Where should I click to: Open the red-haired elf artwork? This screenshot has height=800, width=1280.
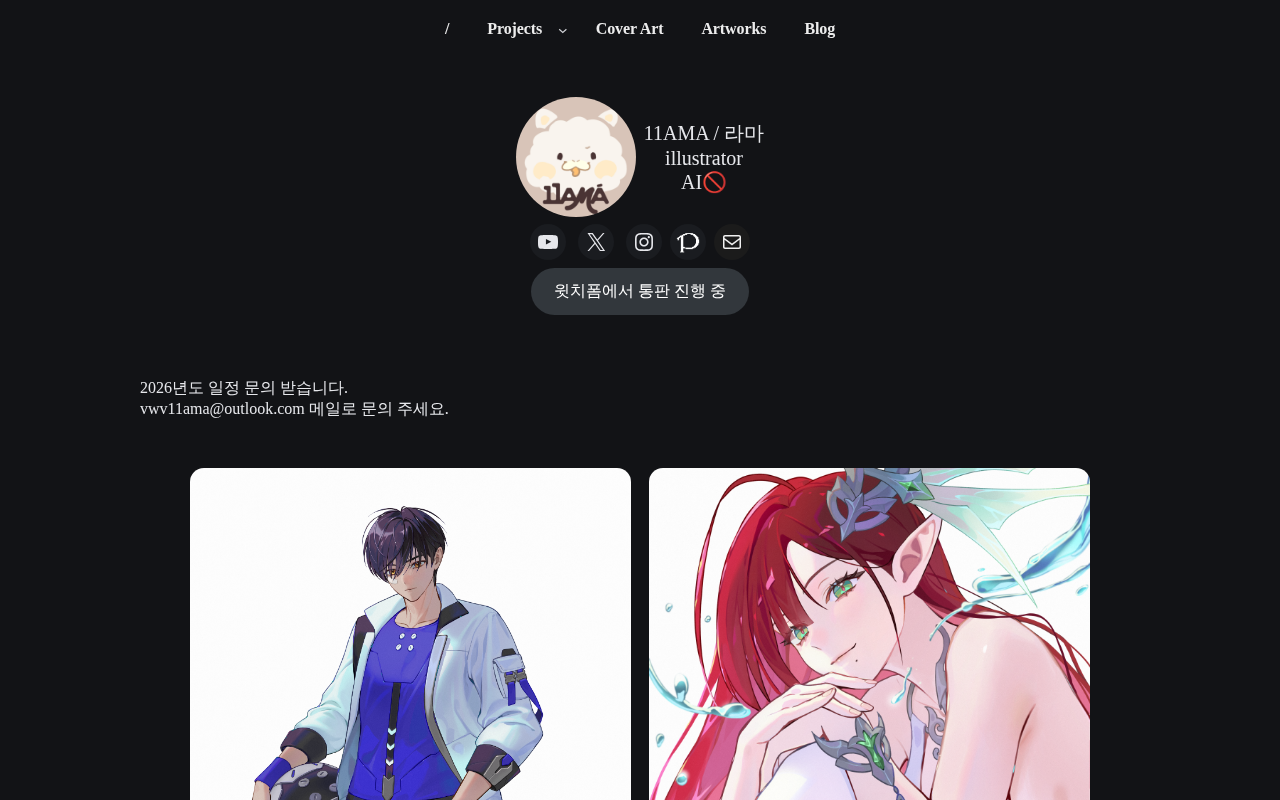869,634
